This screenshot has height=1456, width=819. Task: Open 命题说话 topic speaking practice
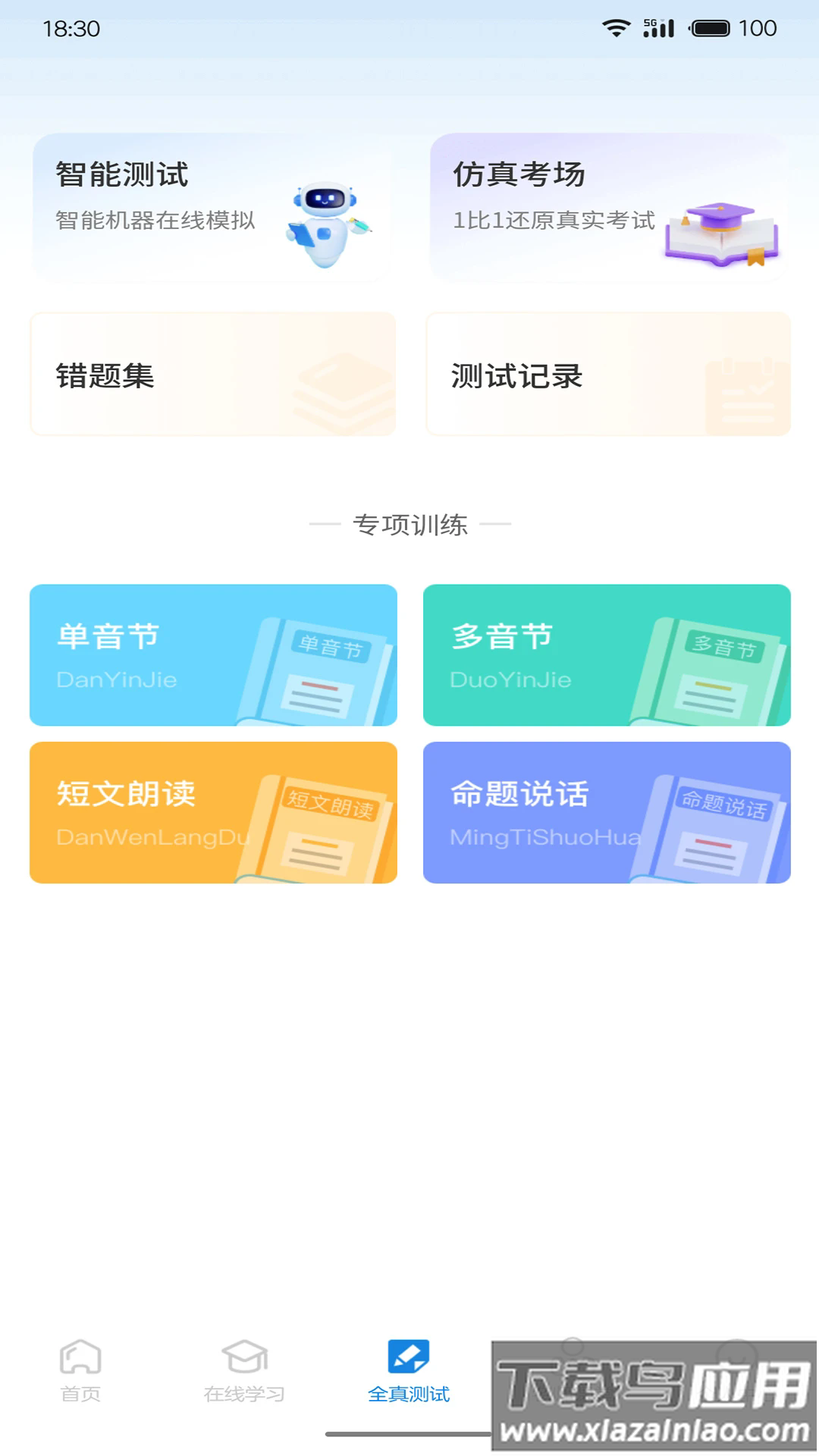607,812
